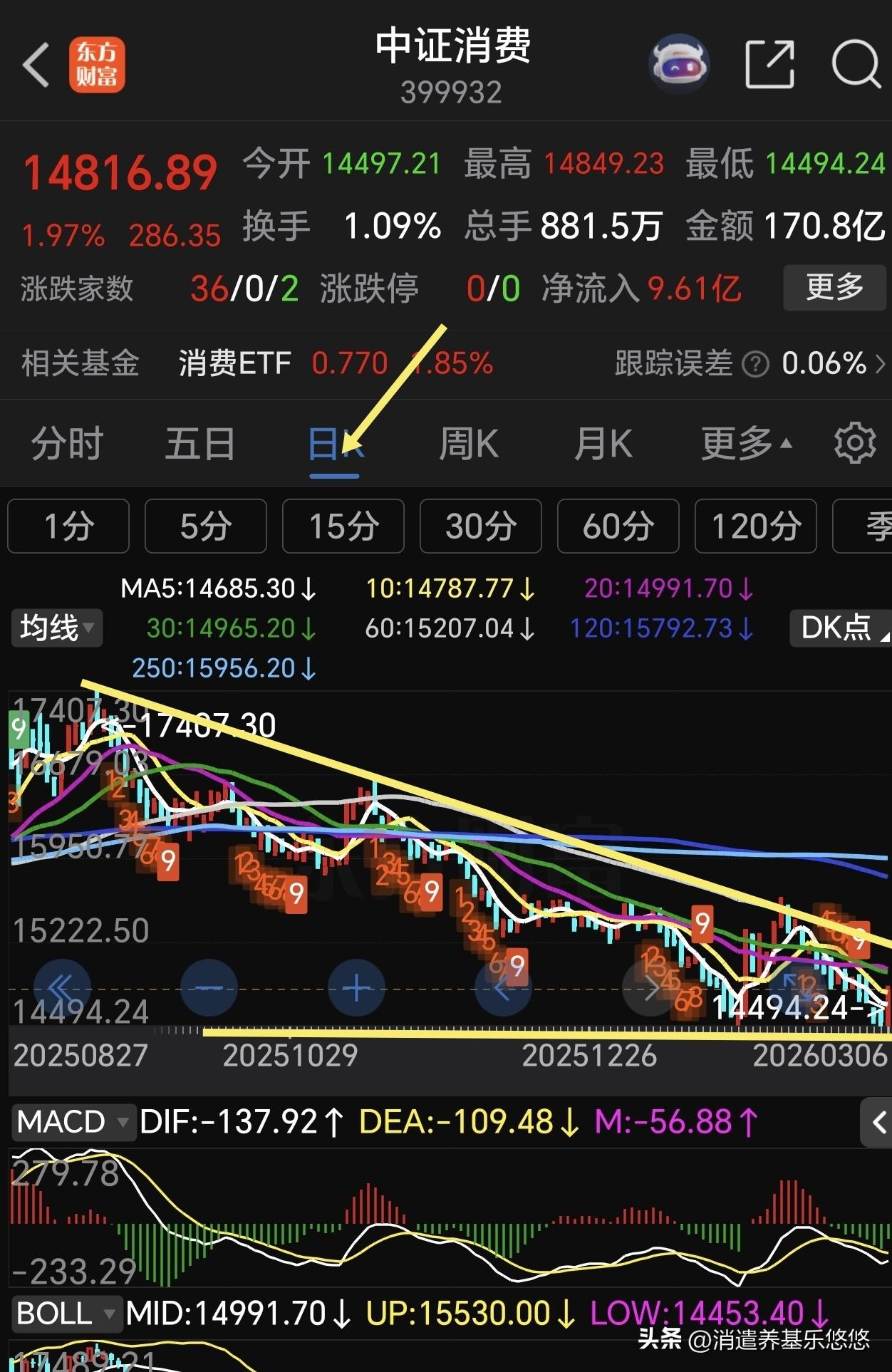Viewport: 892px width, 1372px height.
Task: Switch to the 周K chart tab
Action: click(x=467, y=442)
